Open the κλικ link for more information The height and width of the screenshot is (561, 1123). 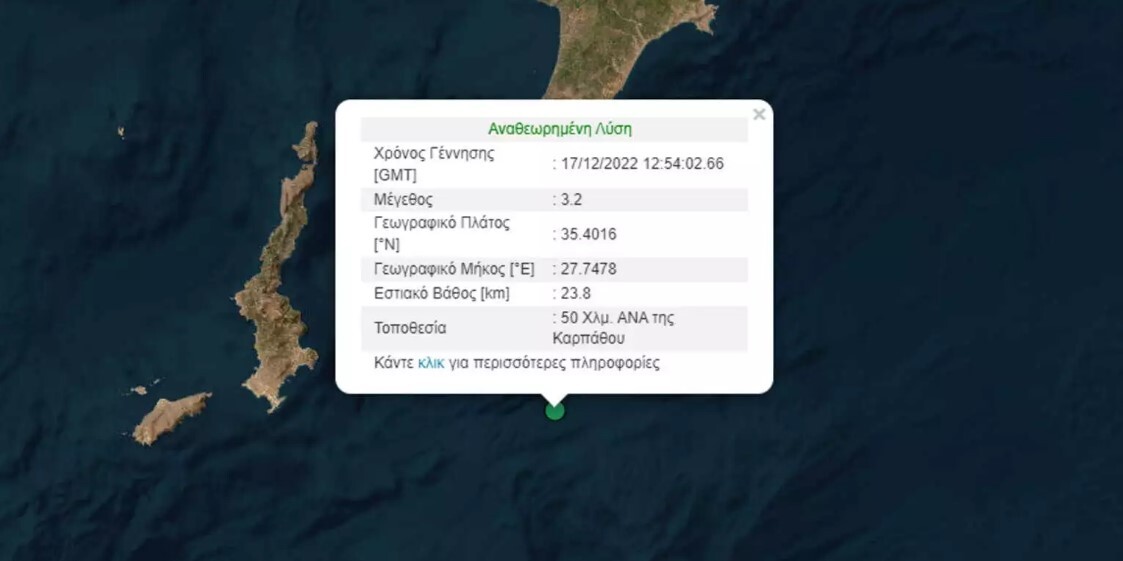coord(431,363)
